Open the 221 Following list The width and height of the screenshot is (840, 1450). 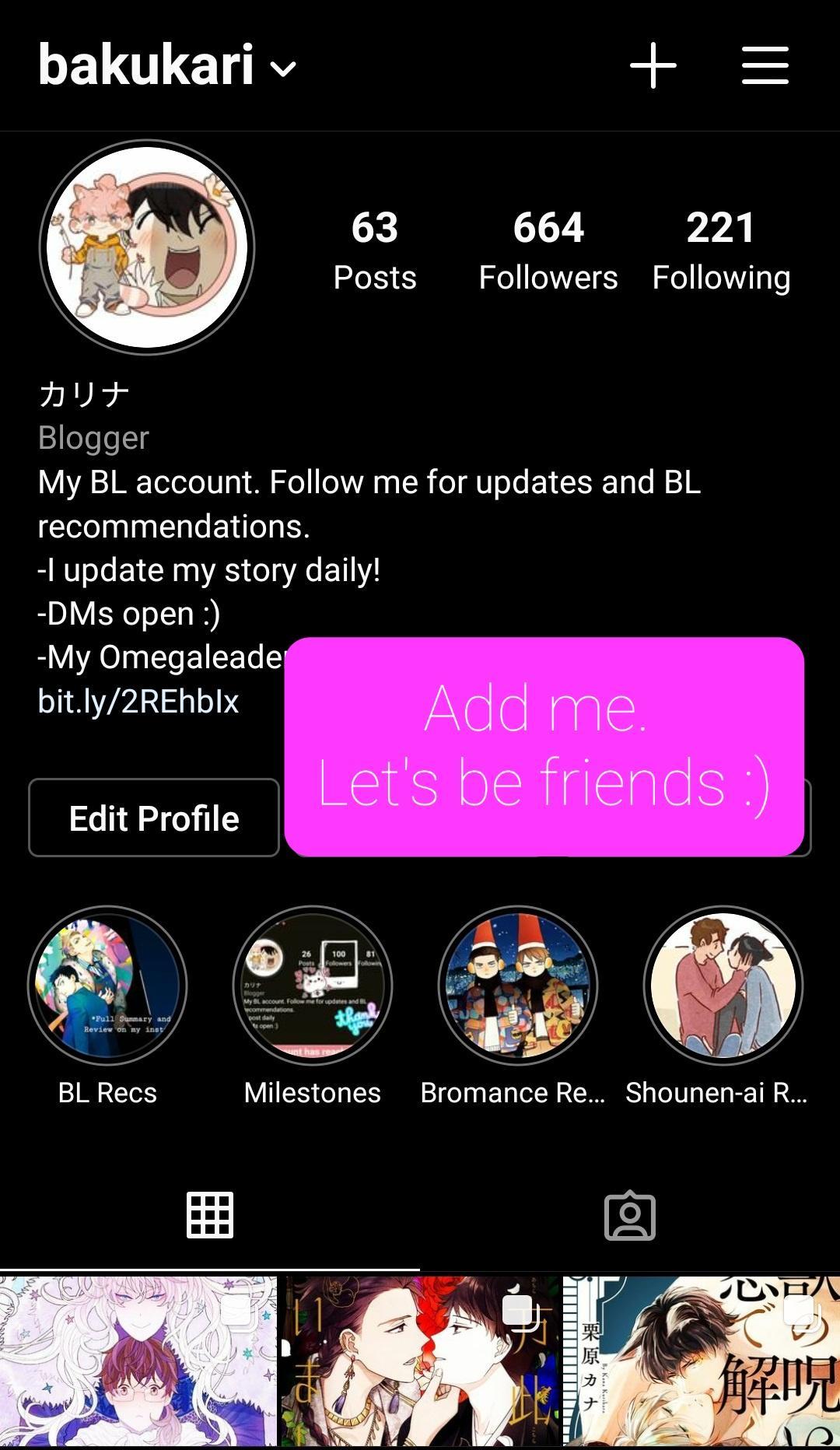(x=721, y=250)
